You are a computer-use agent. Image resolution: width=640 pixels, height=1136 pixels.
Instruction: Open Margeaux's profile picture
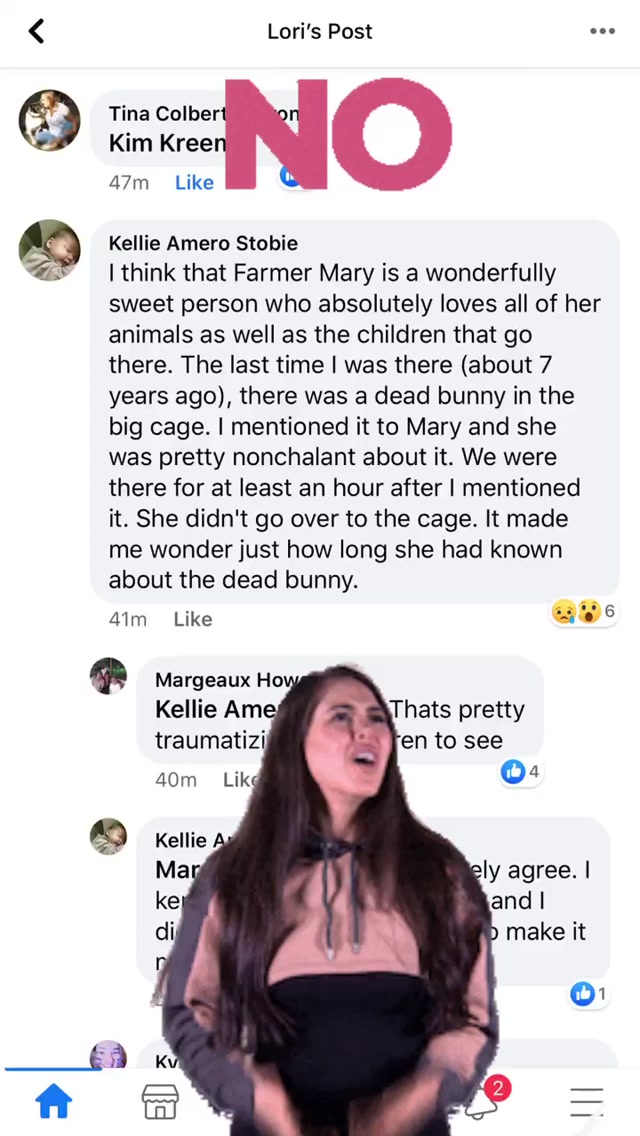point(108,676)
